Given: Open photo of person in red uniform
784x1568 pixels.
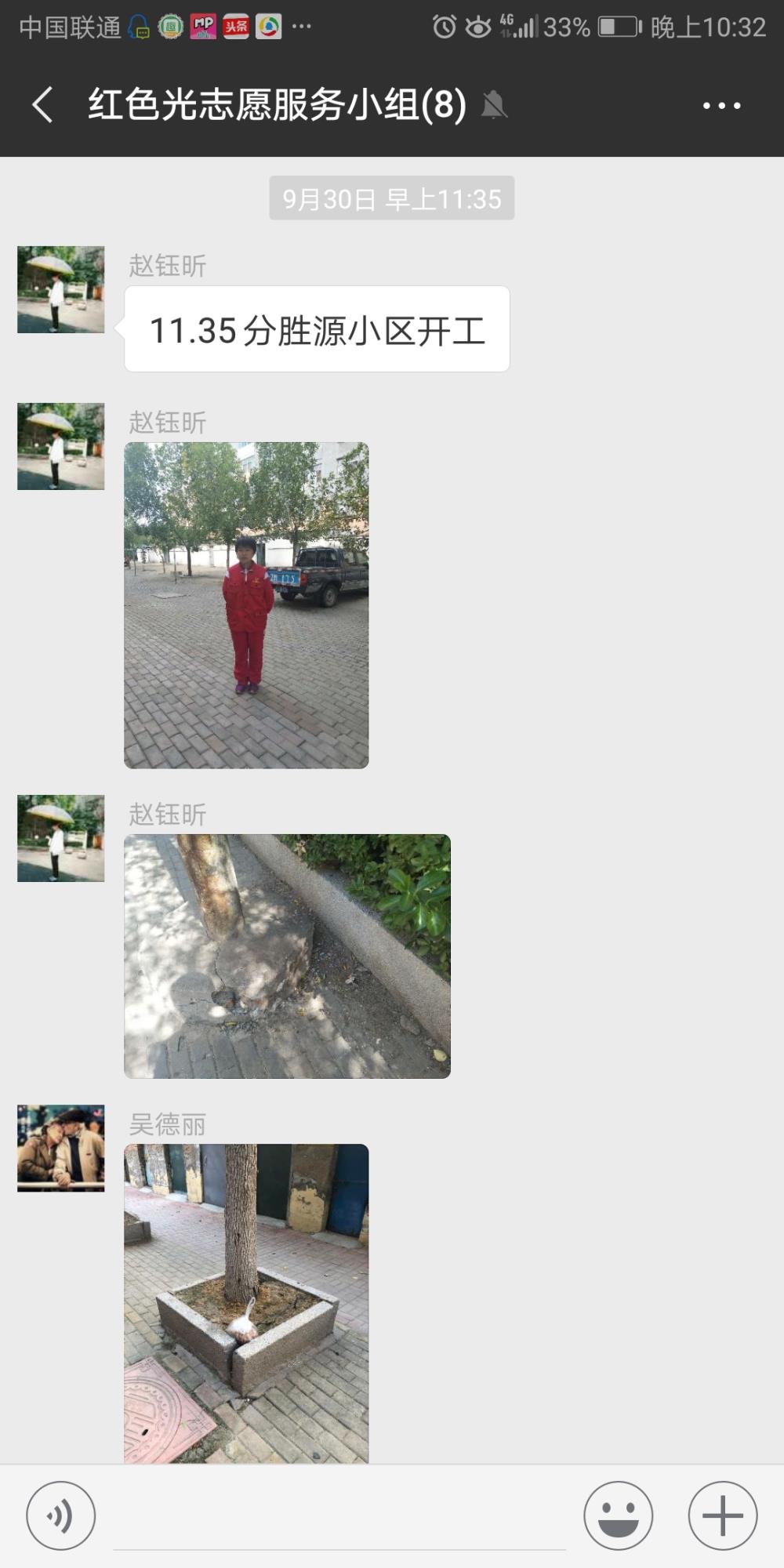Looking at the screenshot, I should (x=246, y=605).
